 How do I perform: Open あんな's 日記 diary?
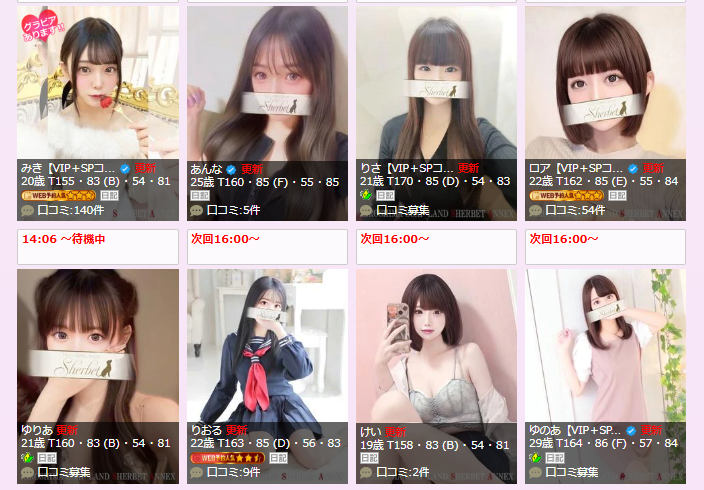click(x=200, y=196)
